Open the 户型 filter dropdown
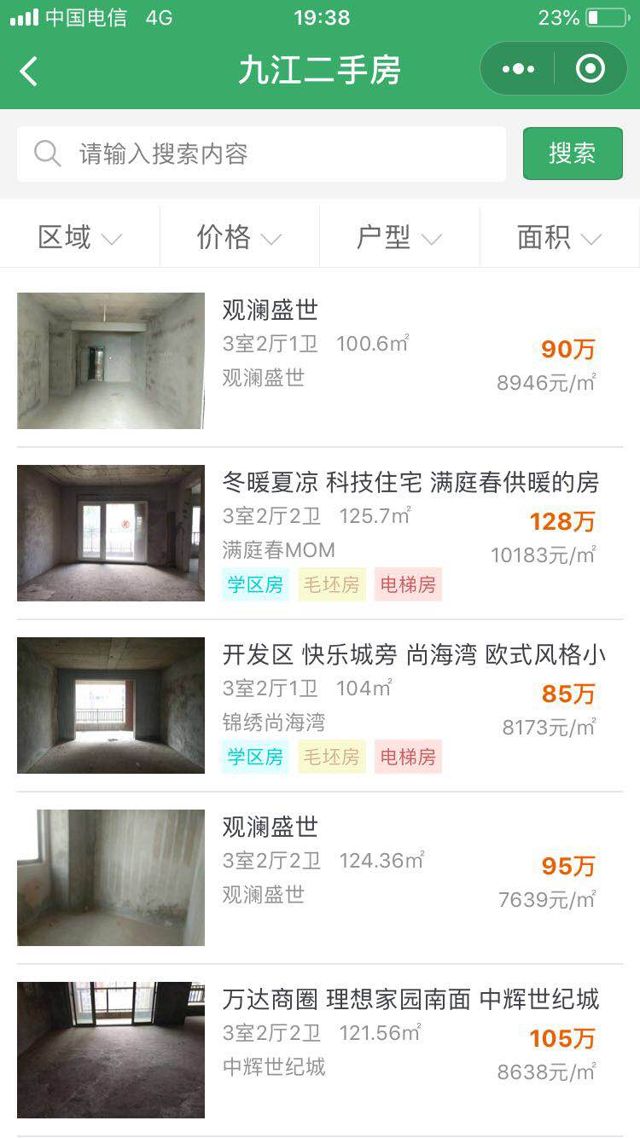 (x=399, y=238)
